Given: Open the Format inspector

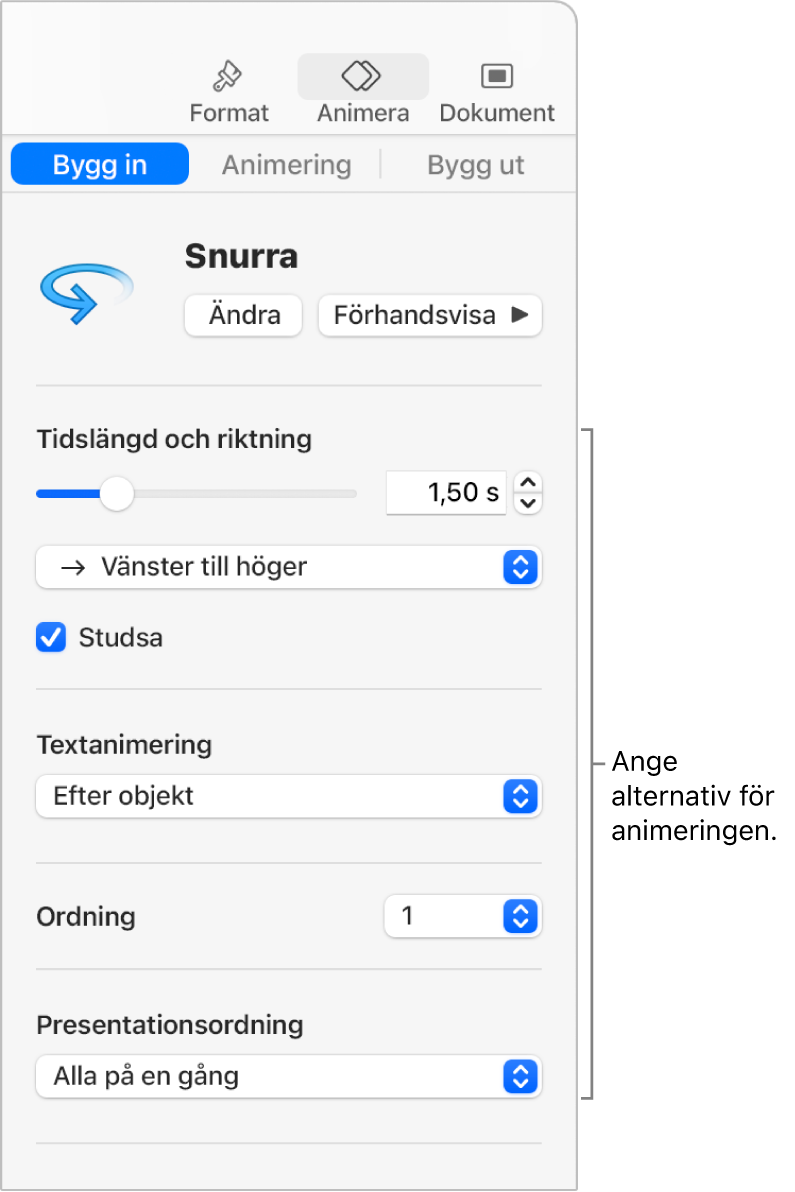Looking at the screenshot, I should (x=229, y=90).
